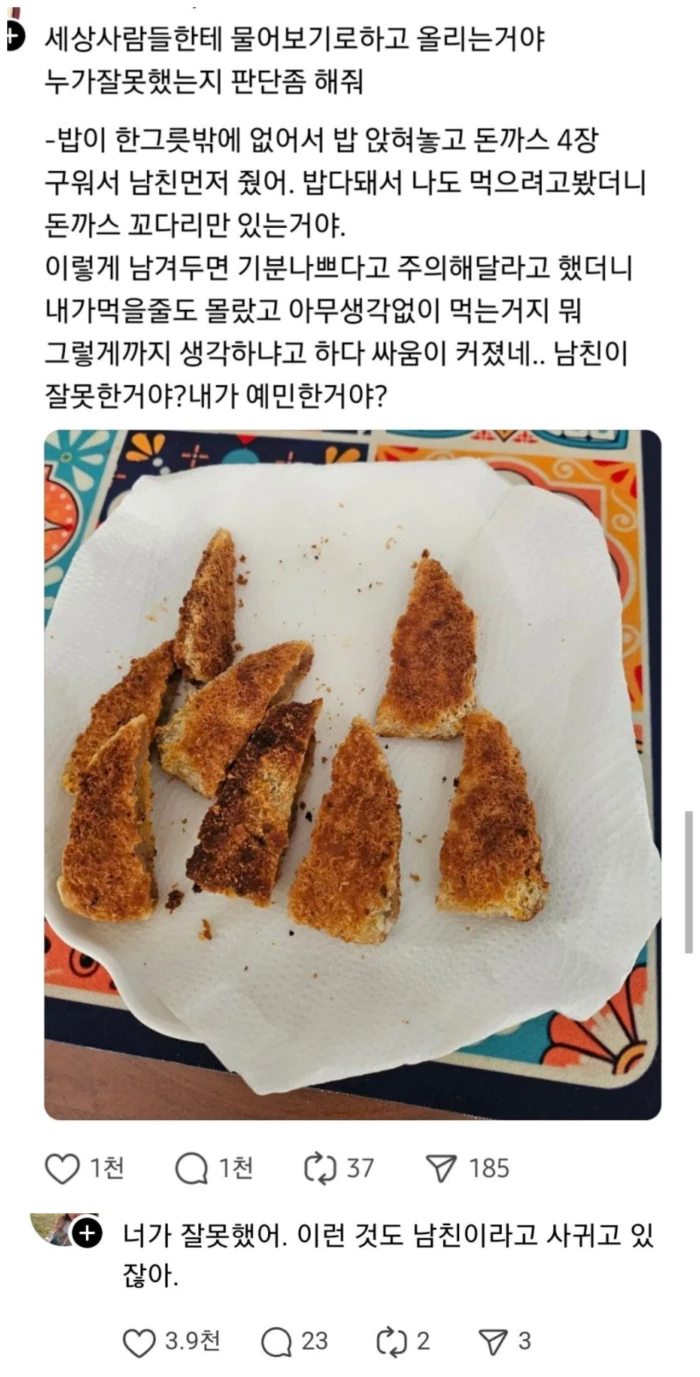Share the comment with 3 shares
The image size is (700, 1377).
point(493,1342)
